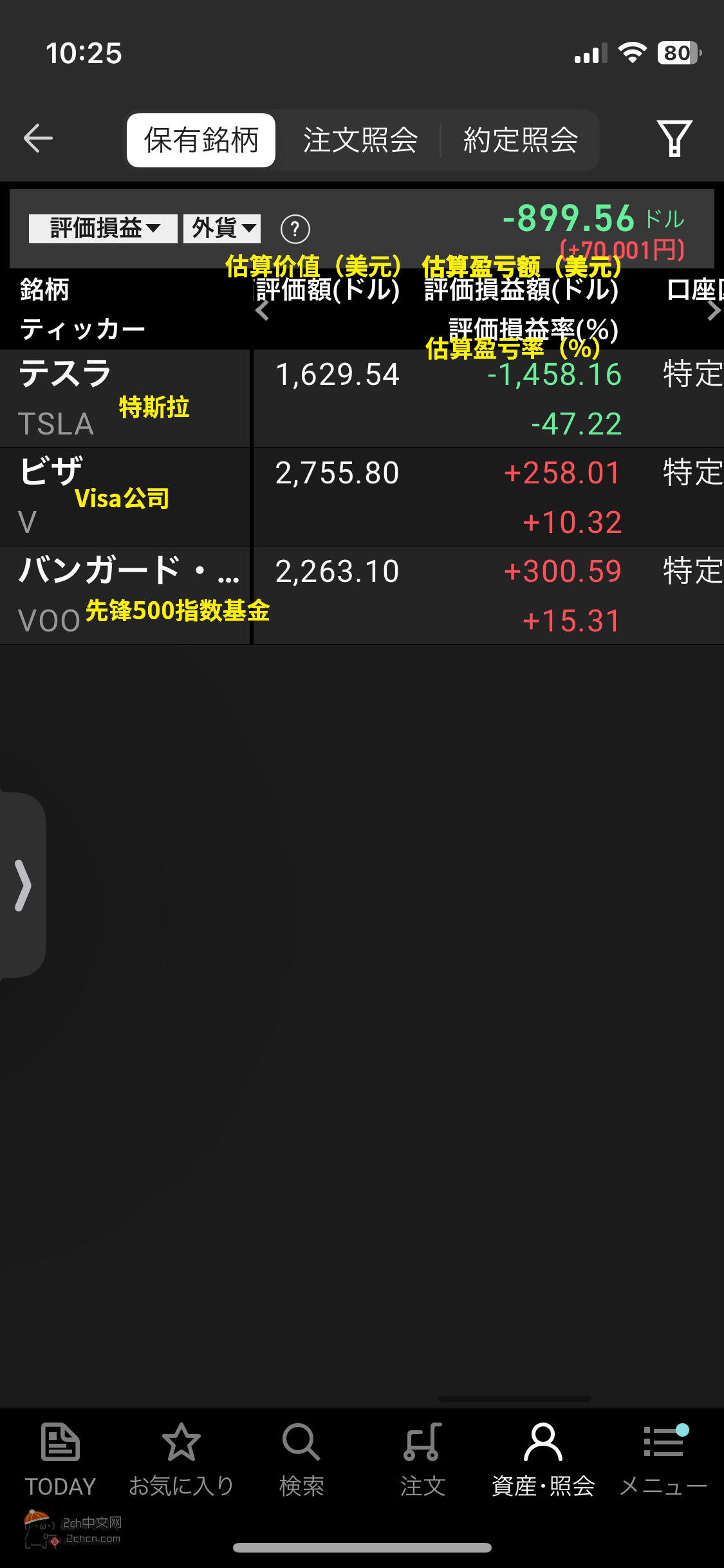
Task: Show previous columns with left chevron
Action: tap(262, 310)
